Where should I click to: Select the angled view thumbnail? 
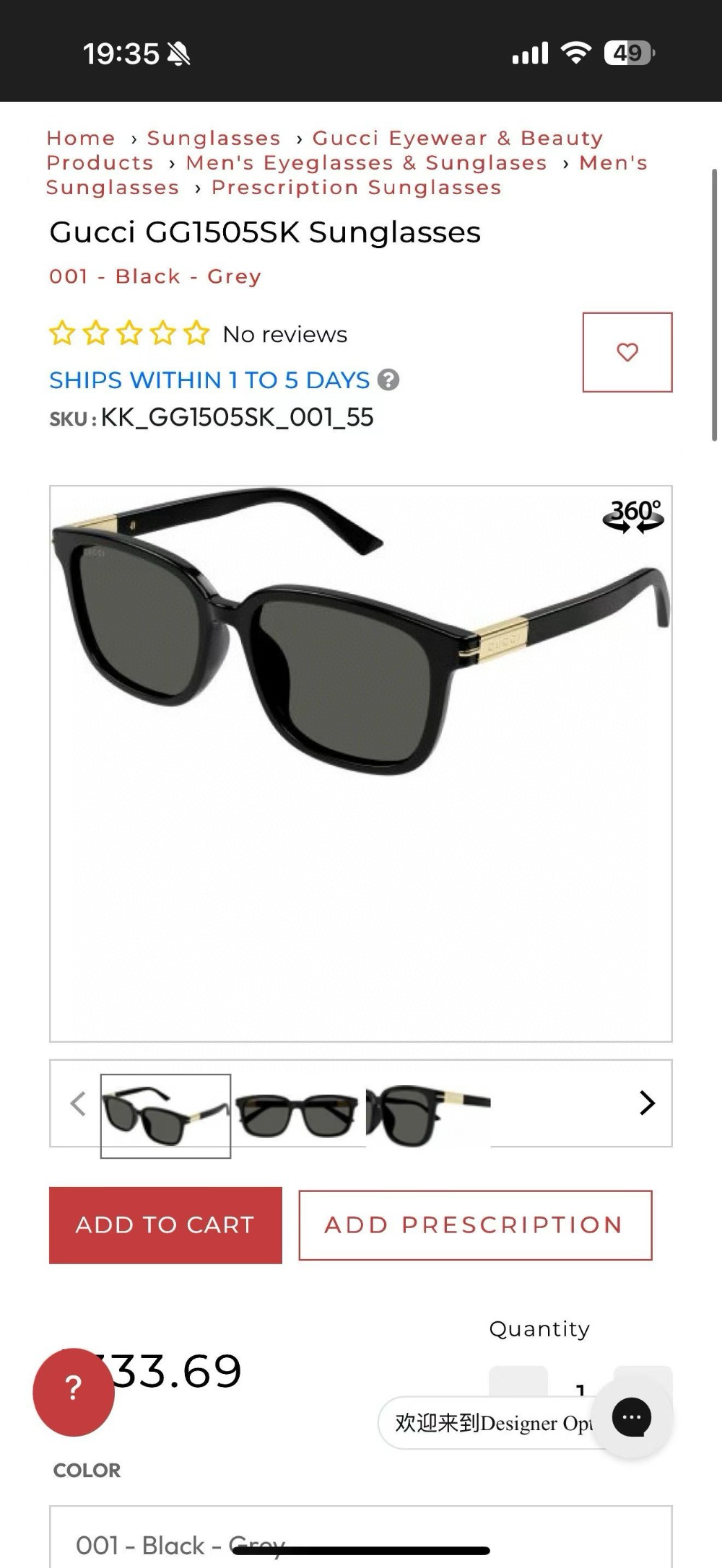coord(165,1116)
